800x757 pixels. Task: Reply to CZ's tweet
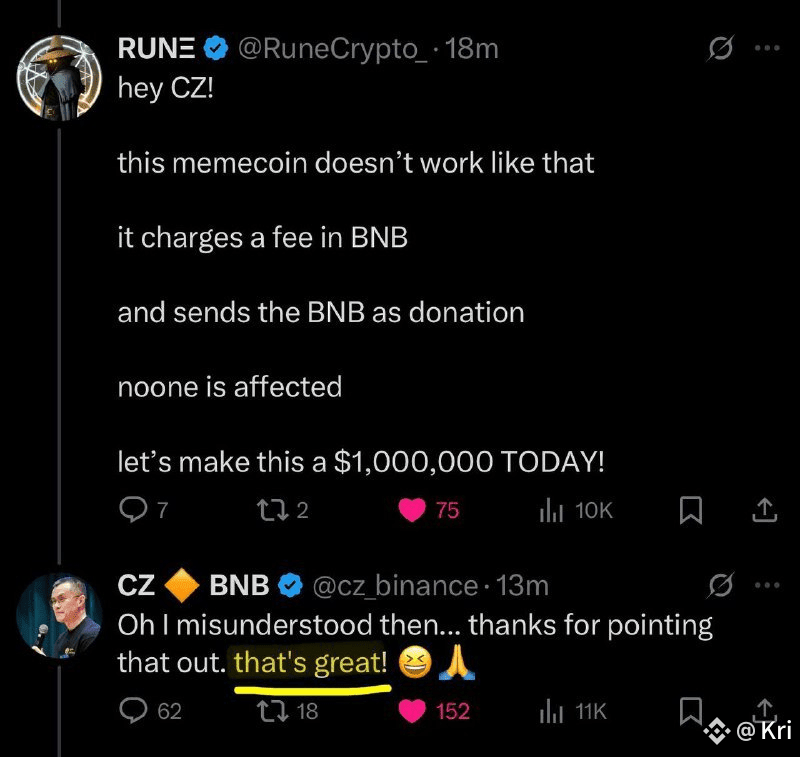click(x=133, y=710)
